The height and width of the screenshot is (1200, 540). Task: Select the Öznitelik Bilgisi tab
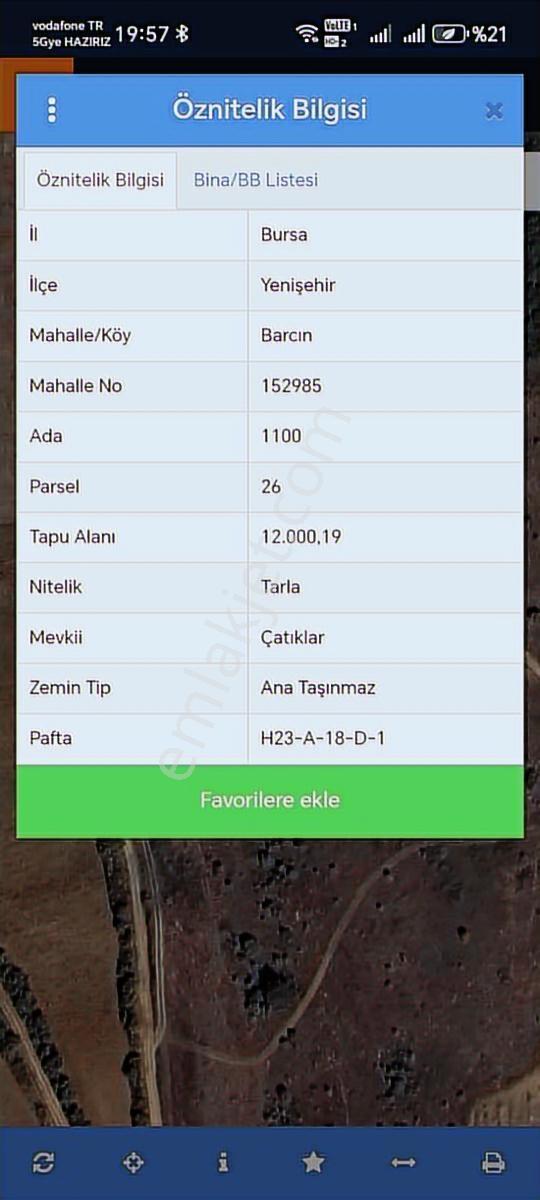(100, 180)
